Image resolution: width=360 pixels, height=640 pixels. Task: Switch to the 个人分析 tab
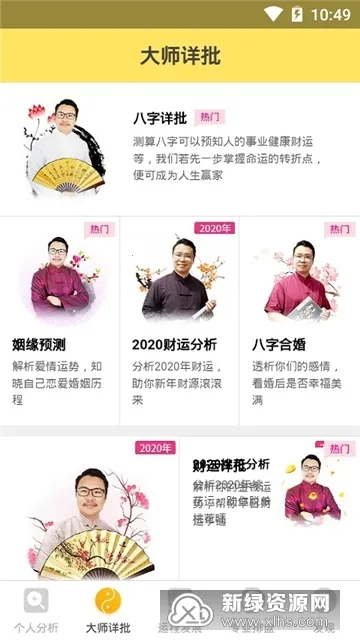[36, 611]
